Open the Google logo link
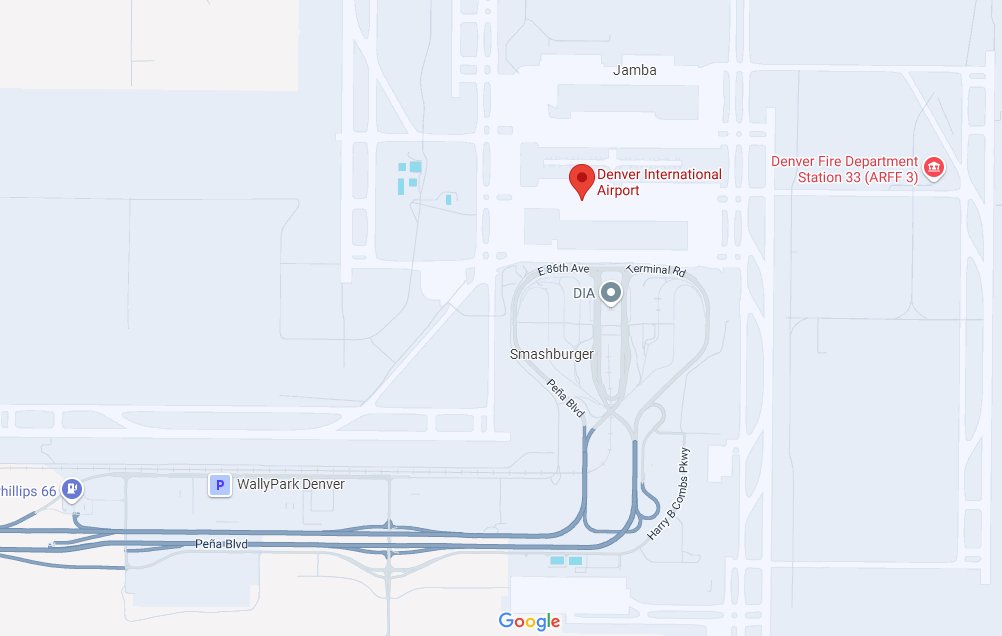This screenshot has width=1002, height=636. (x=529, y=621)
